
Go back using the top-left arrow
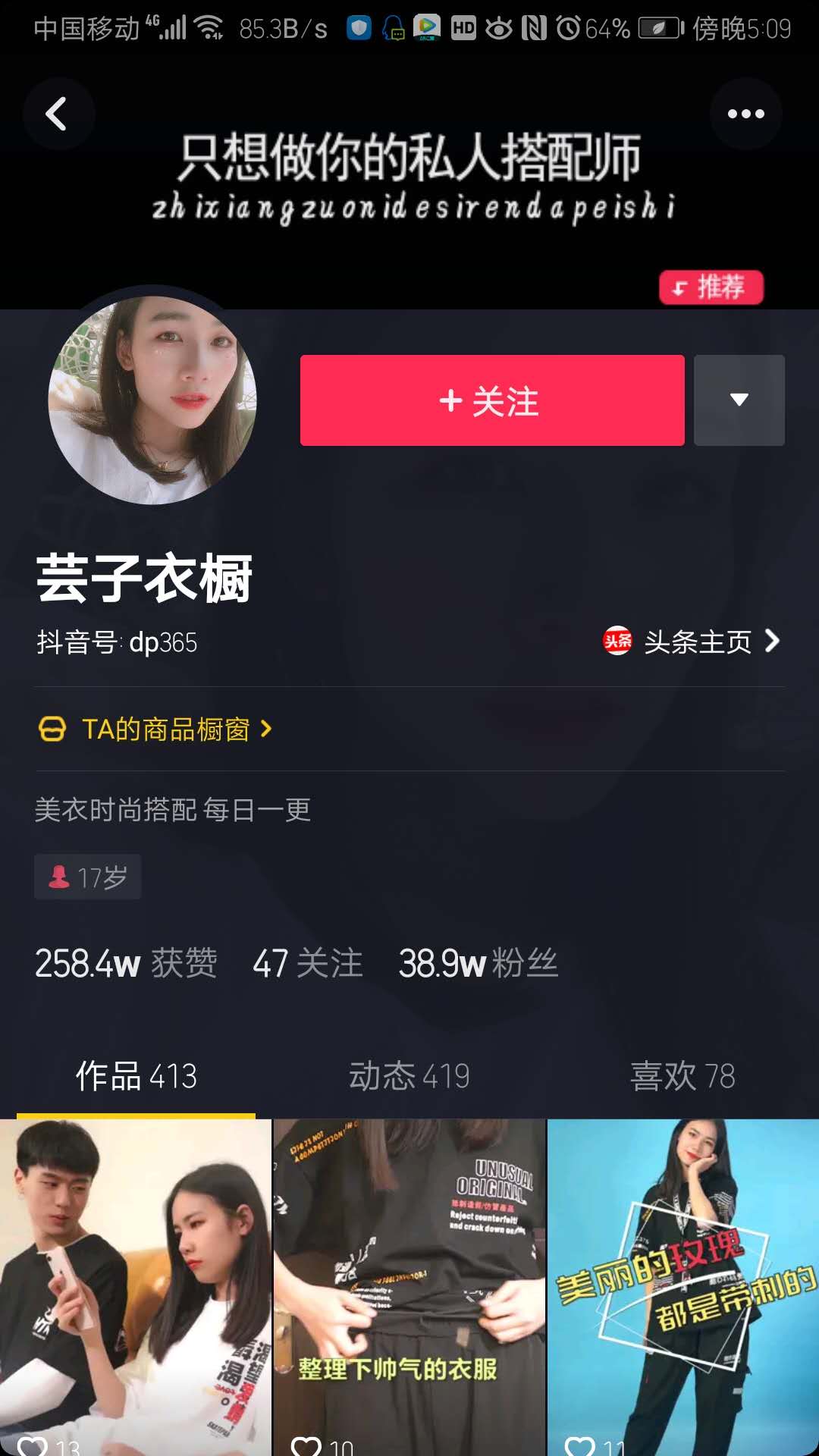pos(58,114)
